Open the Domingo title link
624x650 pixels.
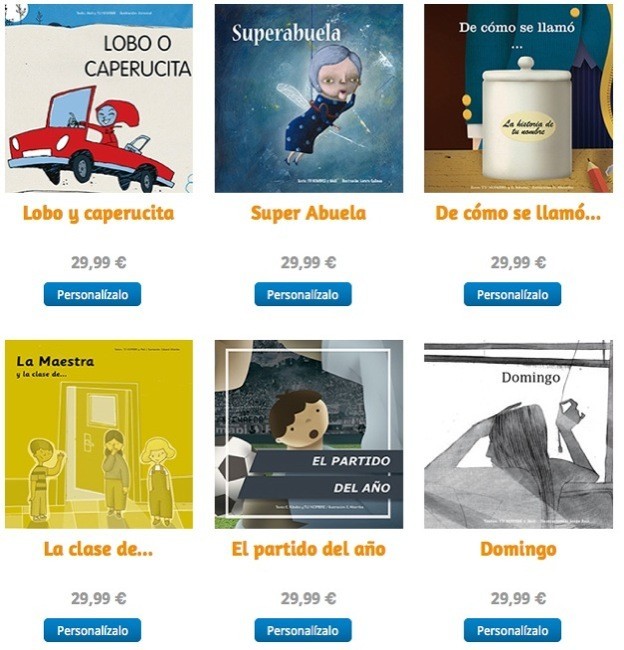518,549
